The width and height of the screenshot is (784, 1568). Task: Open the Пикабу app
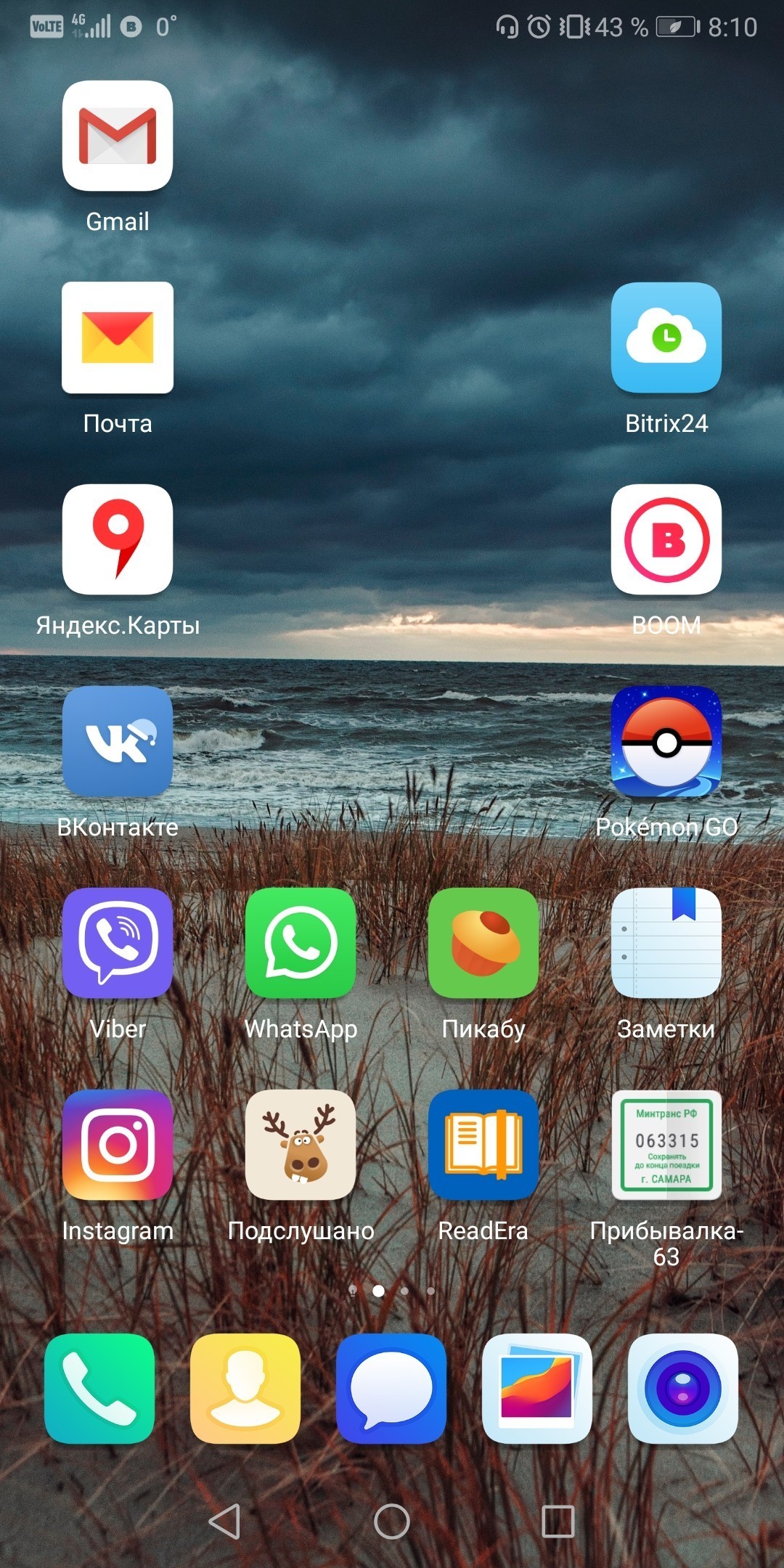tap(483, 943)
